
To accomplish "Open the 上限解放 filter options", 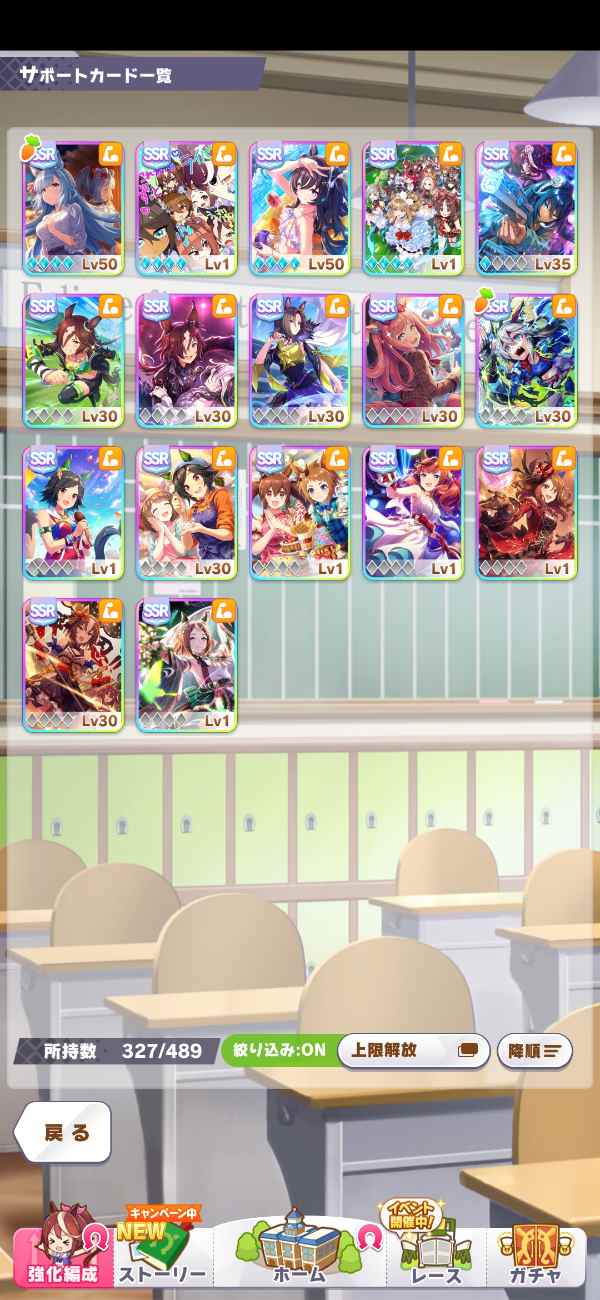I will coord(414,1051).
